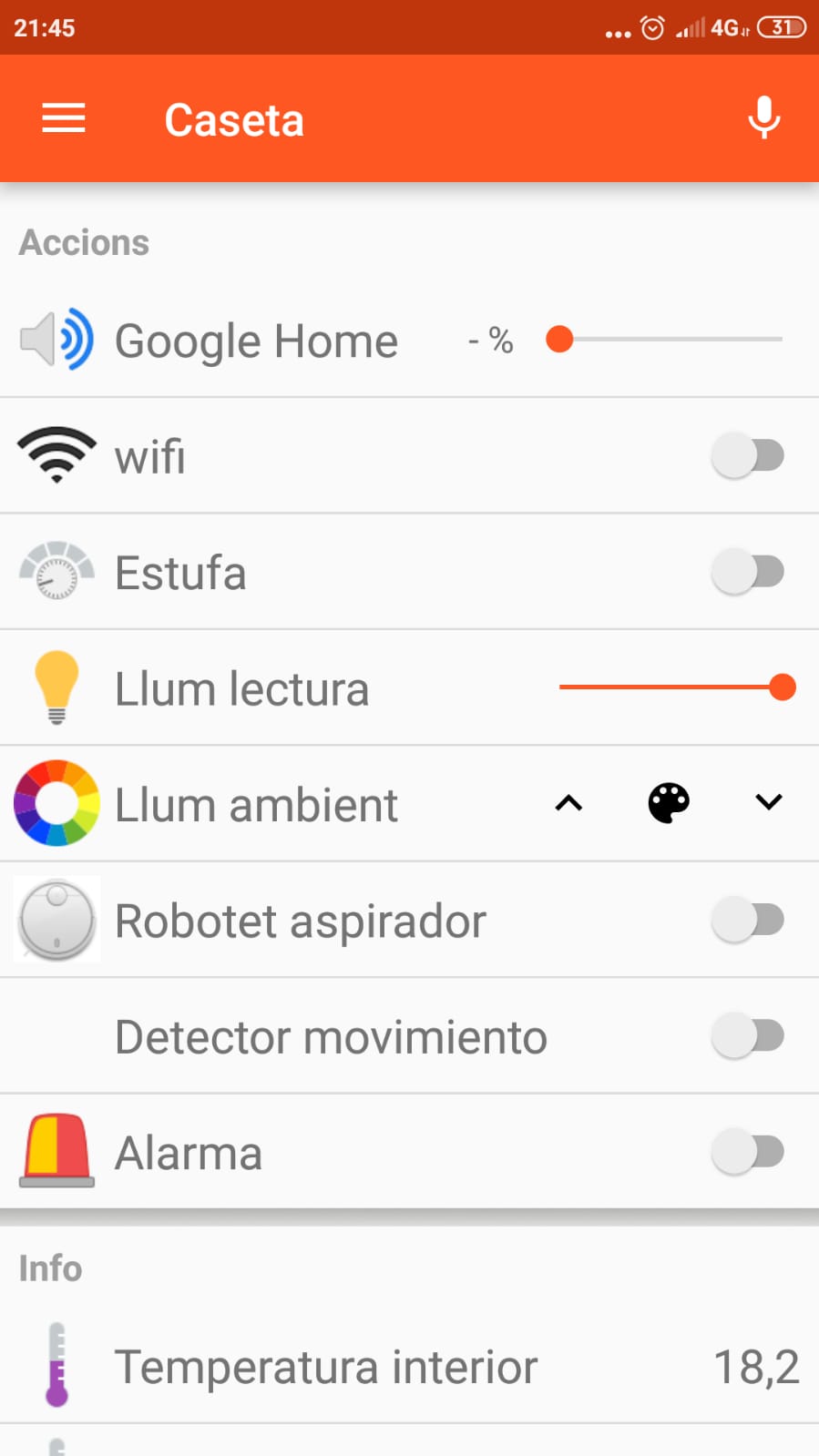This screenshot has width=819, height=1456.
Task: Tap the Llum lectura brightness slider
Action: 678,687
